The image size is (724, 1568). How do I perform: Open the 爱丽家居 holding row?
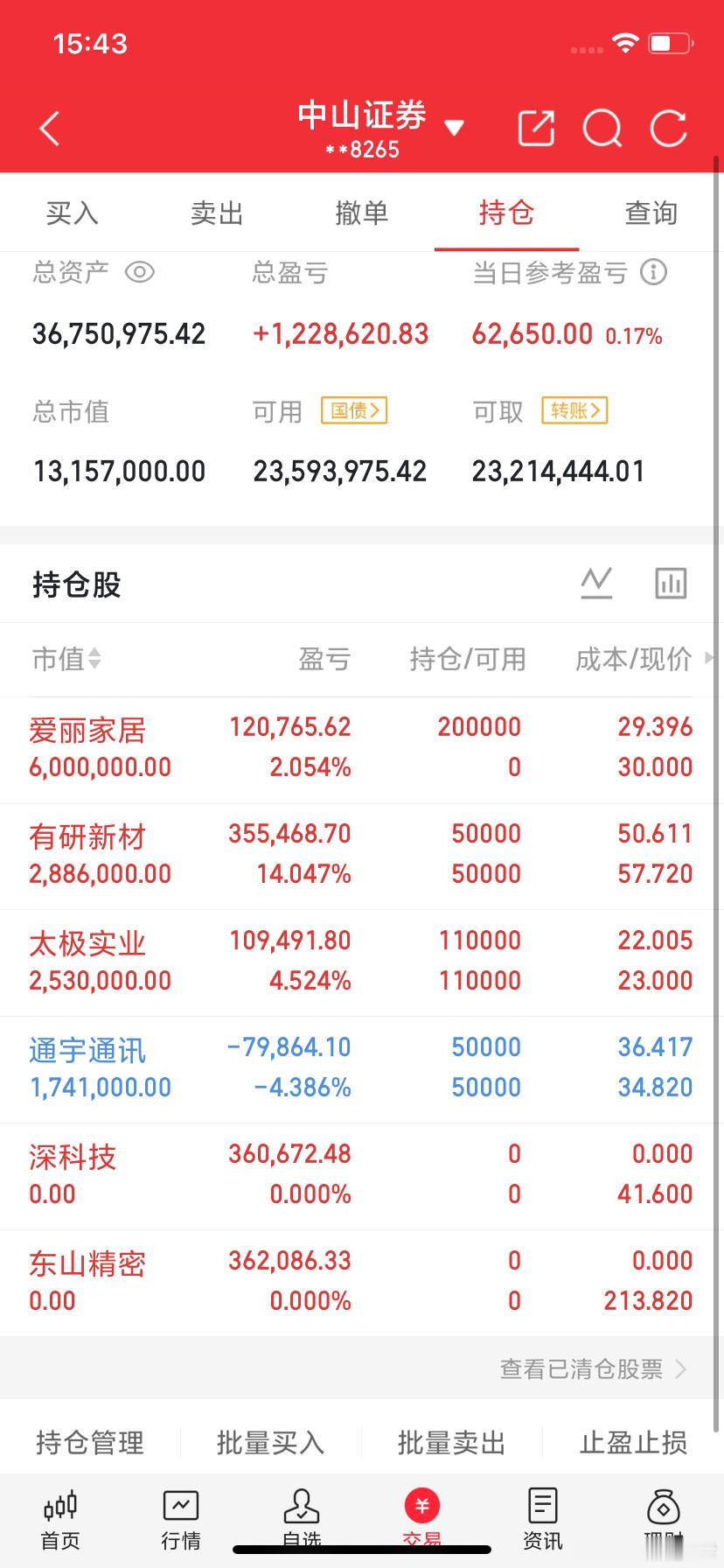[362, 750]
